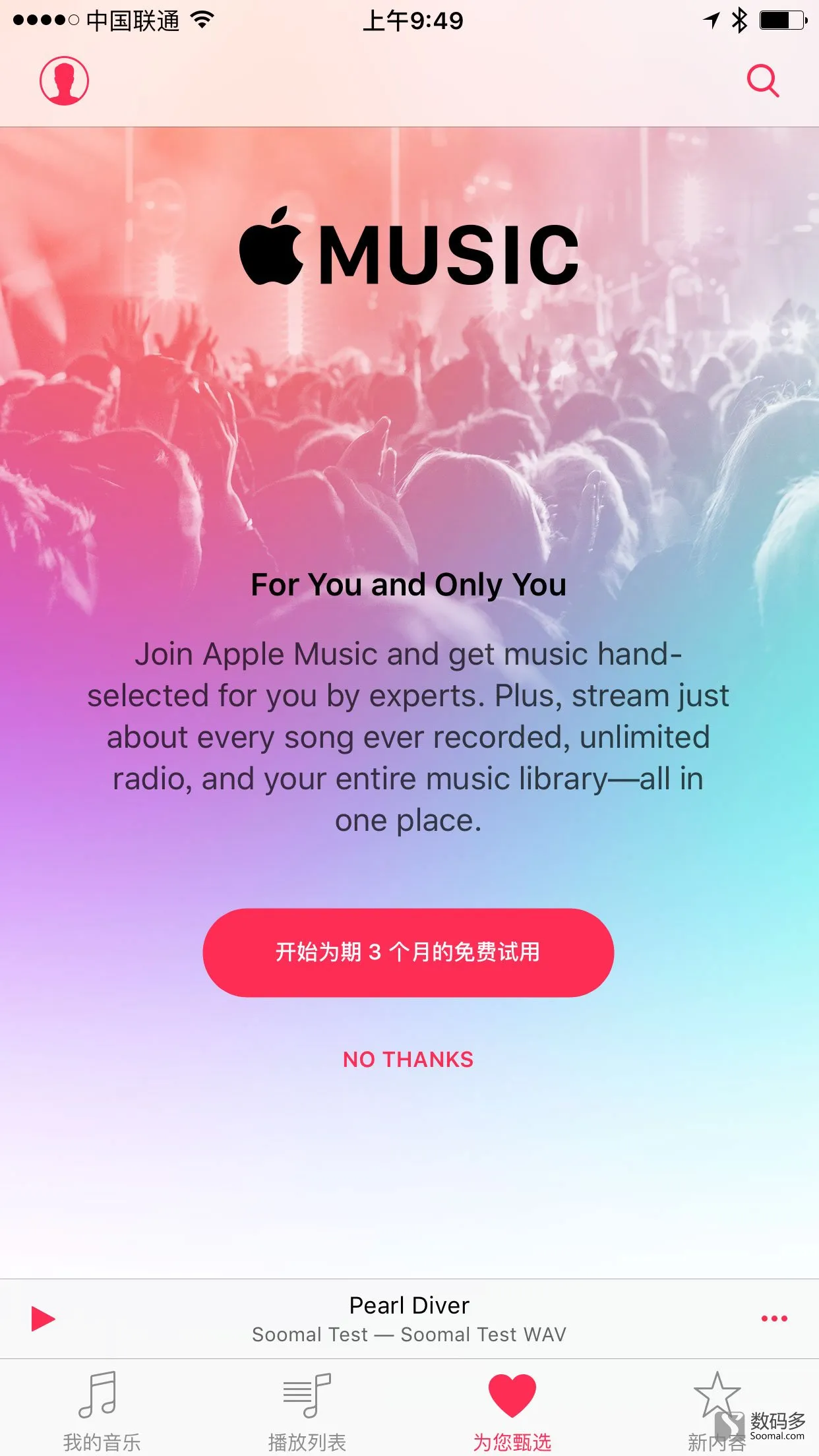
Task: Open the mini player's more options dots
Action: (773, 1319)
